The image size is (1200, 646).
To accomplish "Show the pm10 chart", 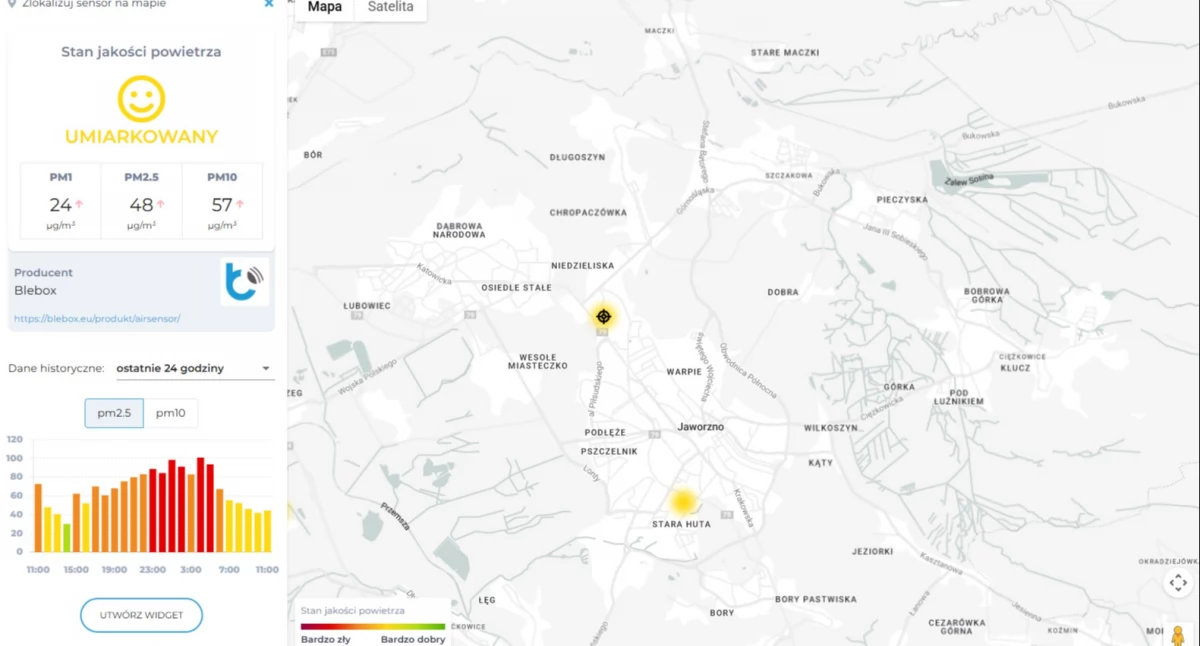I will point(171,413).
